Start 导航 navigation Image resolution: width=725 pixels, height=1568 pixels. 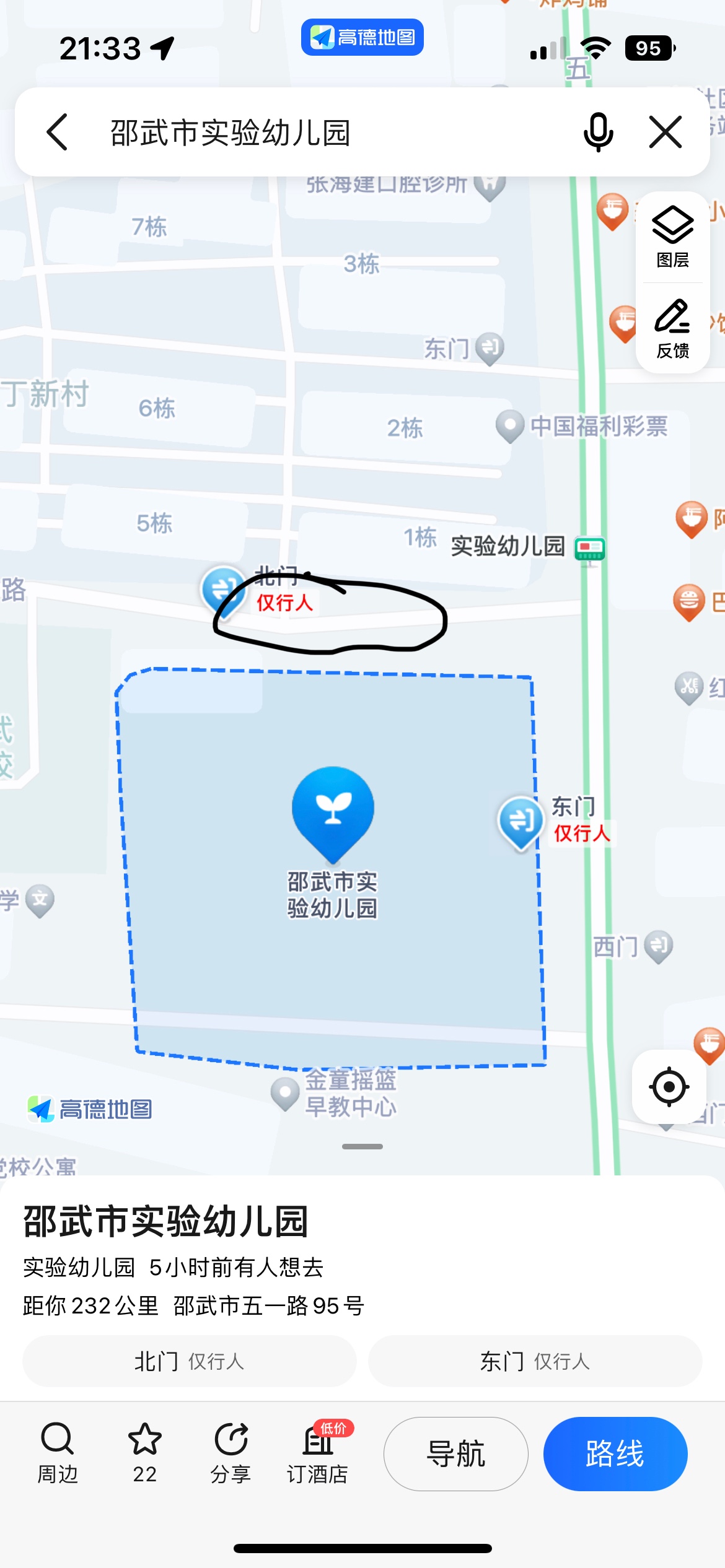(x=455, y=1453)
